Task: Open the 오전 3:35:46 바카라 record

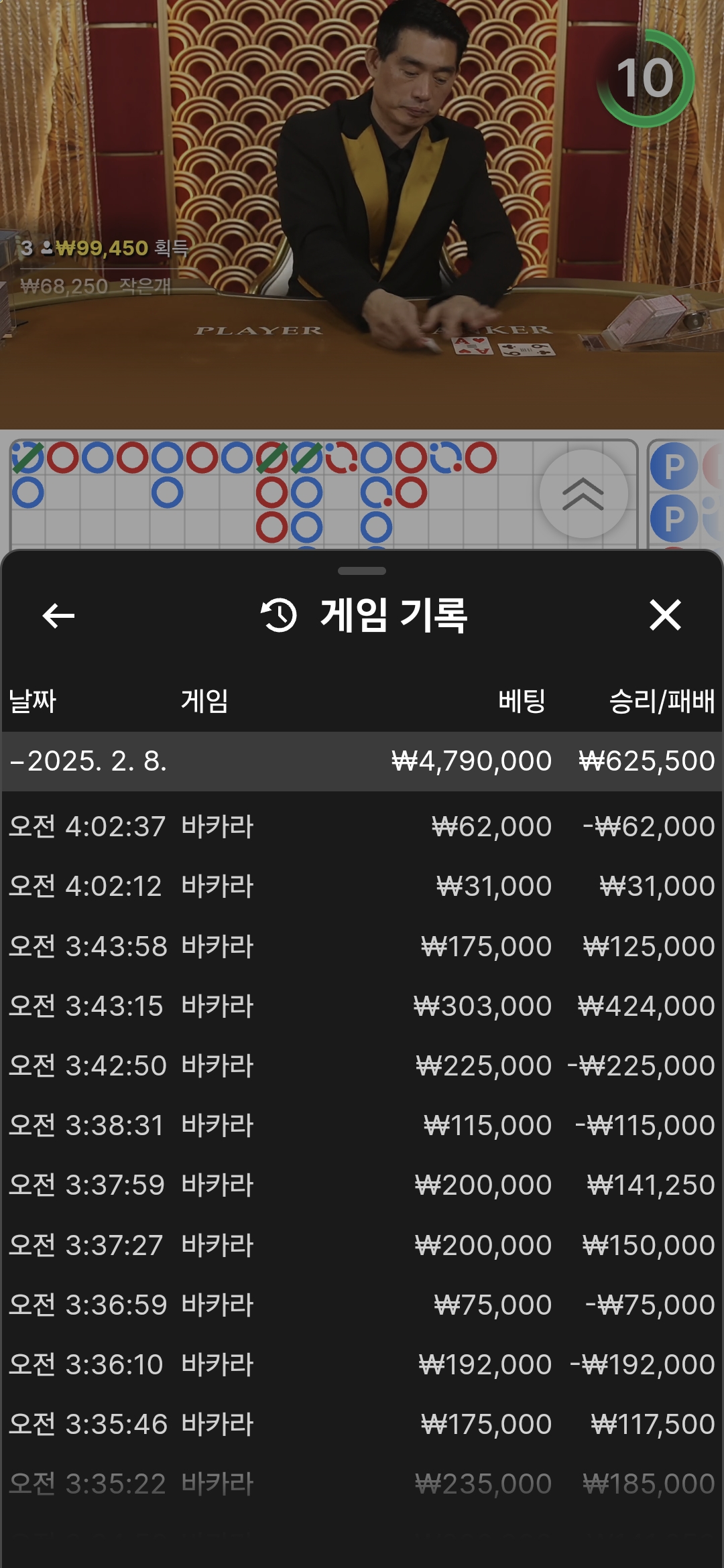Action: coord(362,1424)
